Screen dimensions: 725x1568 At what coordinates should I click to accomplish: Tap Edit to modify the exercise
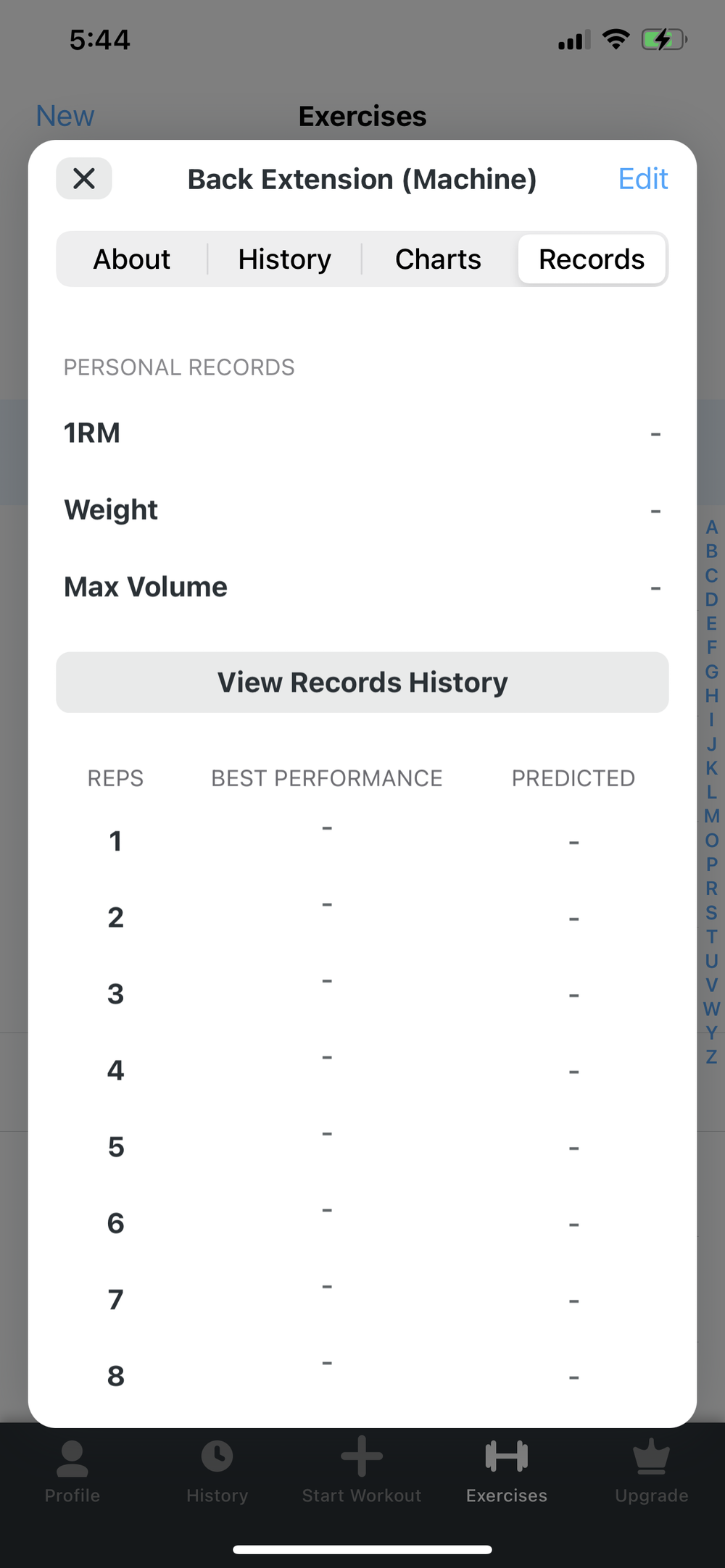[x=642, y=178]
